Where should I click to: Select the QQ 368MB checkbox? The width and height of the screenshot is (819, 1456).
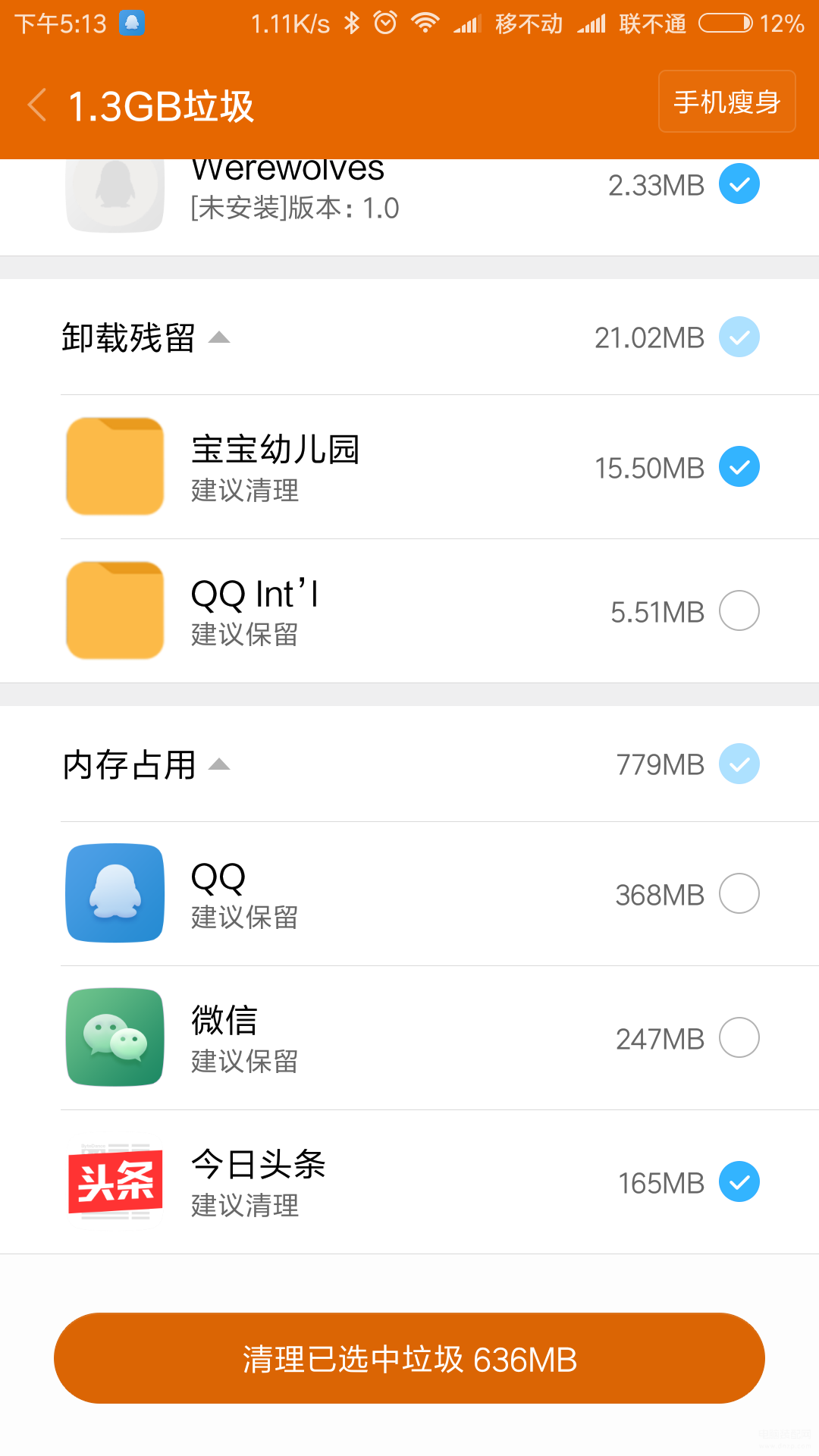point(739,894)
